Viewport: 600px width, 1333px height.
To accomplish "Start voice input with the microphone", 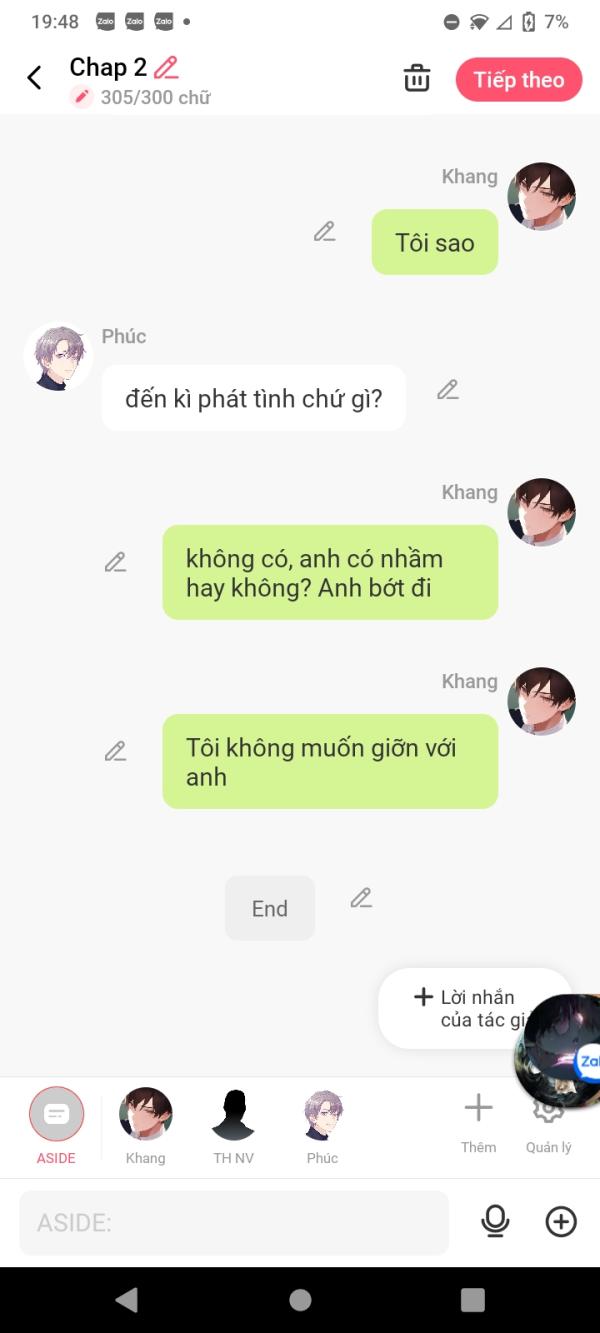I will coord(495,1221).
